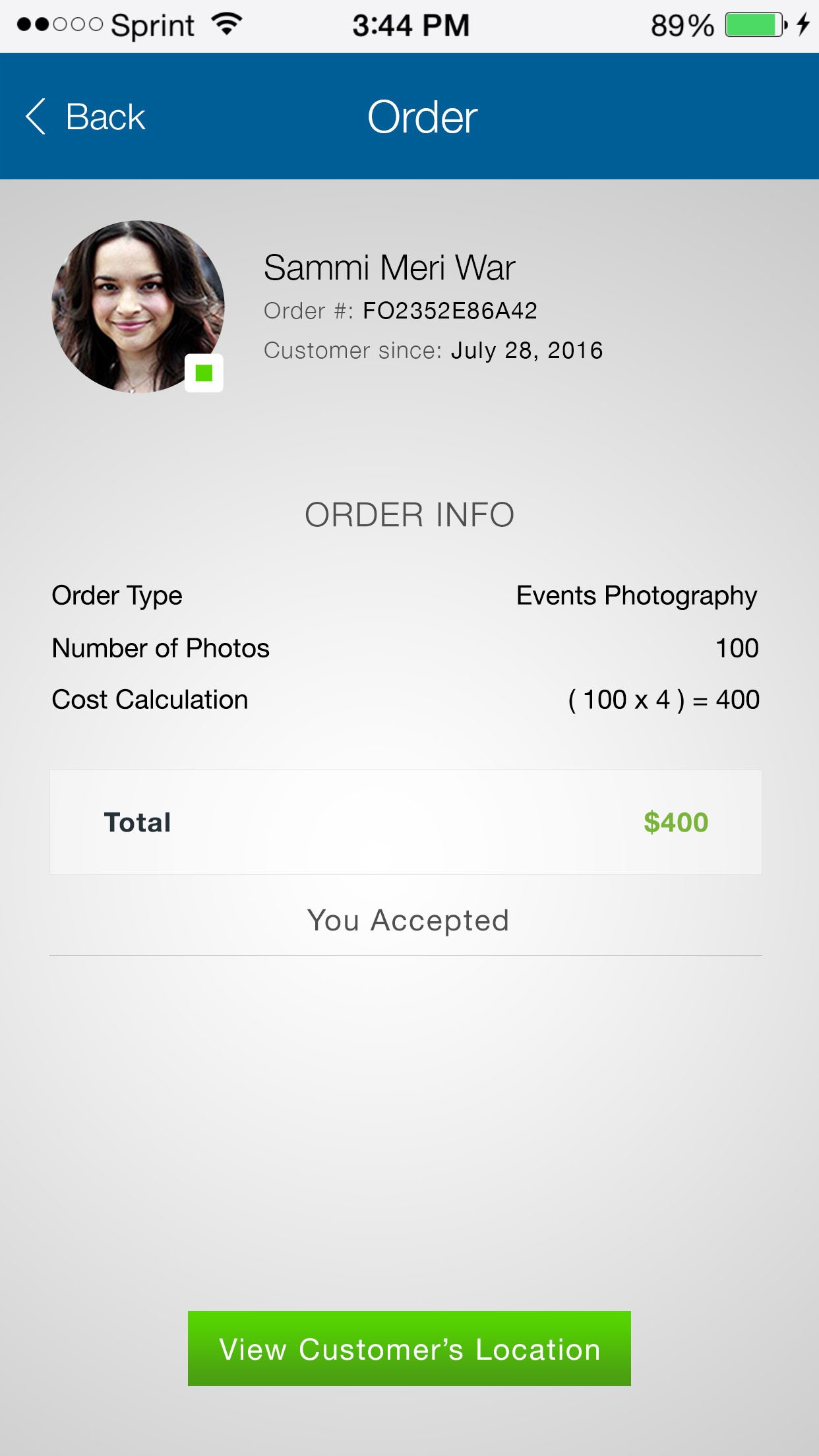Go back from the Order screen
819x1456 pixels.
pyautogui.click(x=85, y=117)
